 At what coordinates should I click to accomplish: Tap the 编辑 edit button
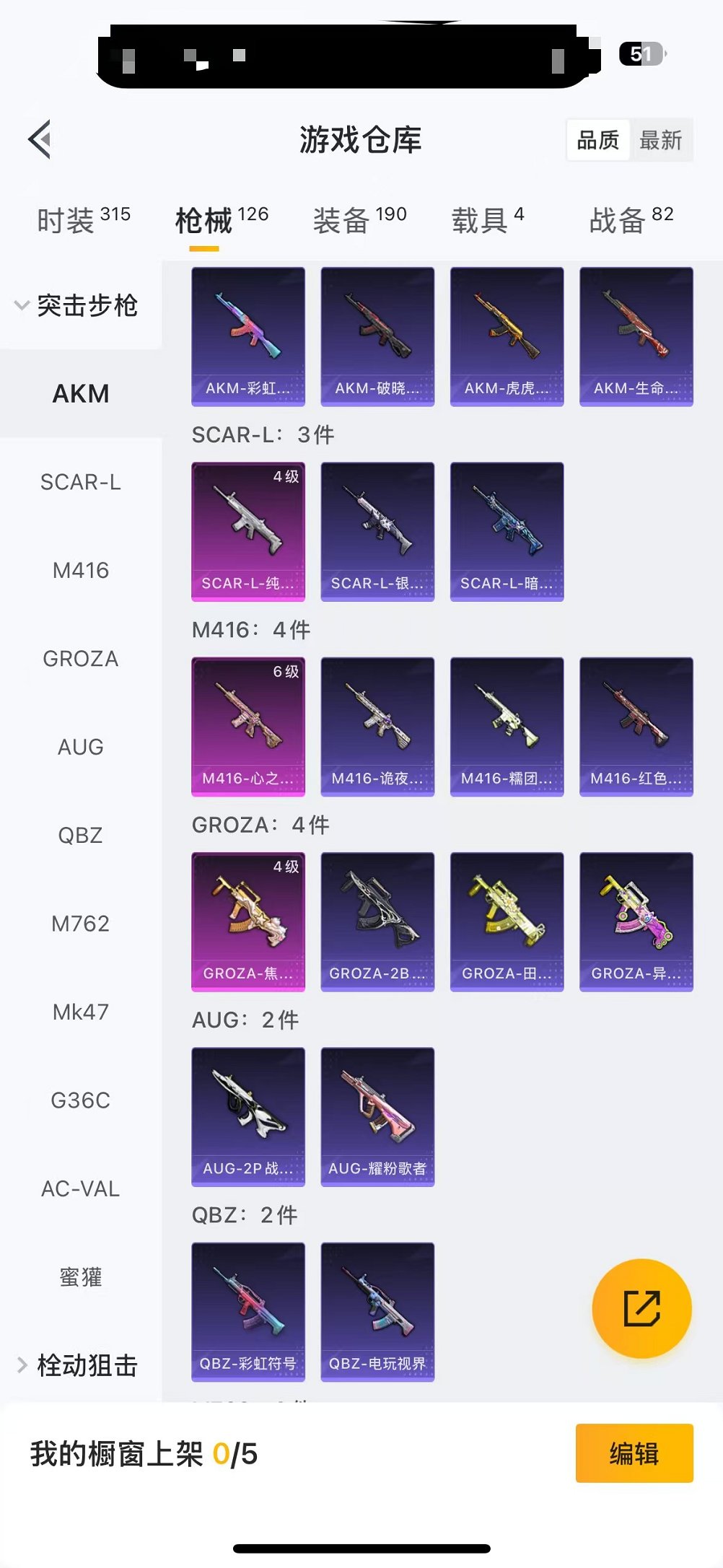[634, 1453]
